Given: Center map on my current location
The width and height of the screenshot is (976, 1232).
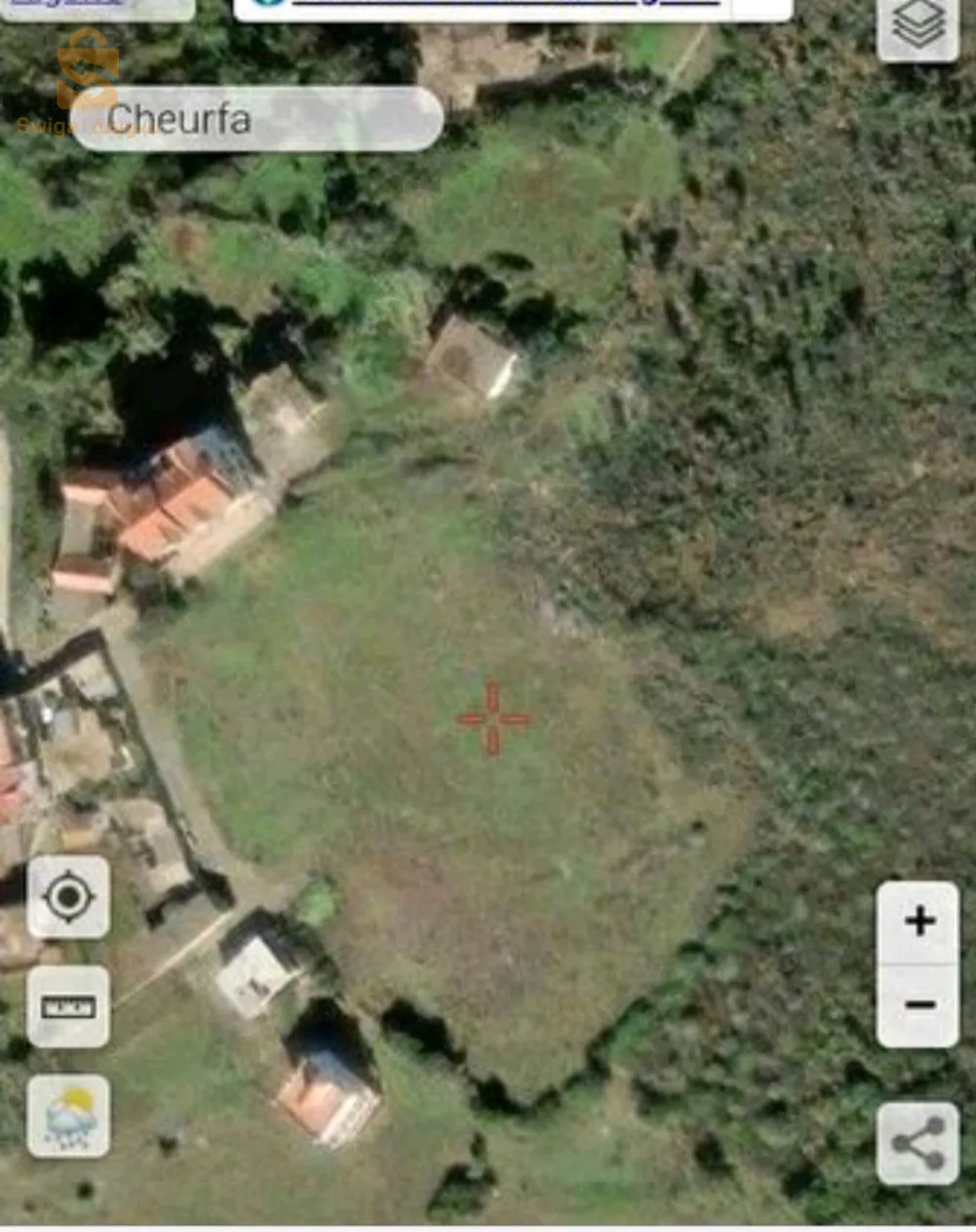Looking at the screenshot, I should tap(68, 897).
